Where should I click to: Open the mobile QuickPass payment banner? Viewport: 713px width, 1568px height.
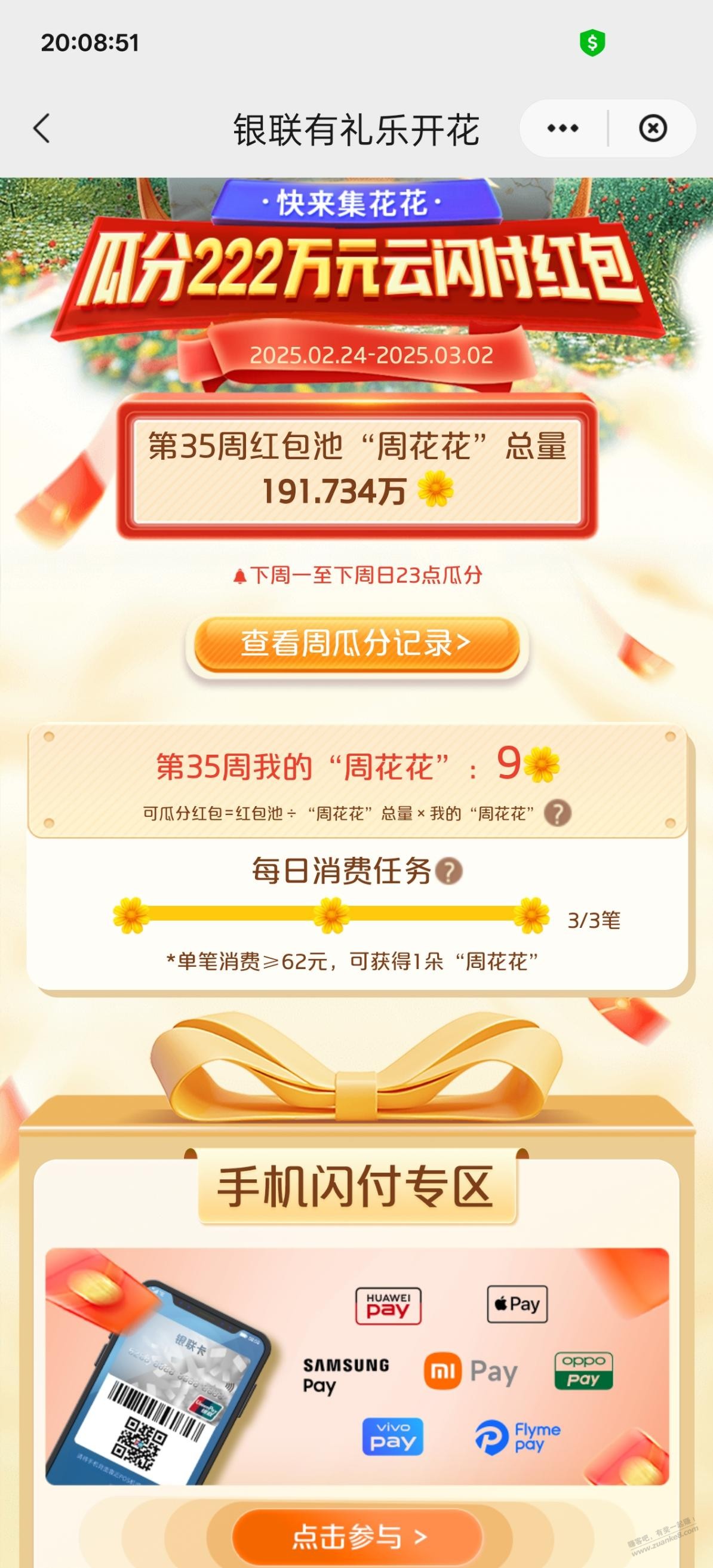pyautogui.click(x=358, y=1366)
